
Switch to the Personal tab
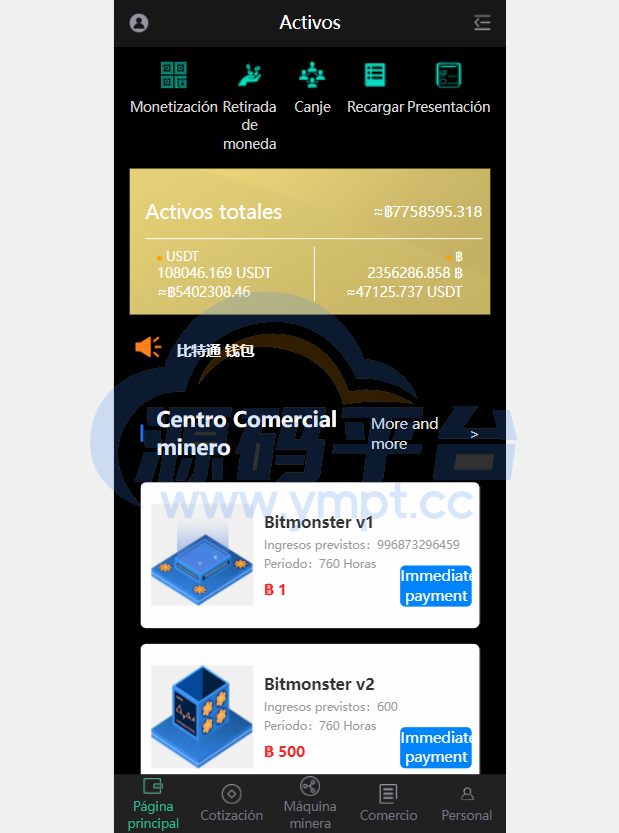467,803
